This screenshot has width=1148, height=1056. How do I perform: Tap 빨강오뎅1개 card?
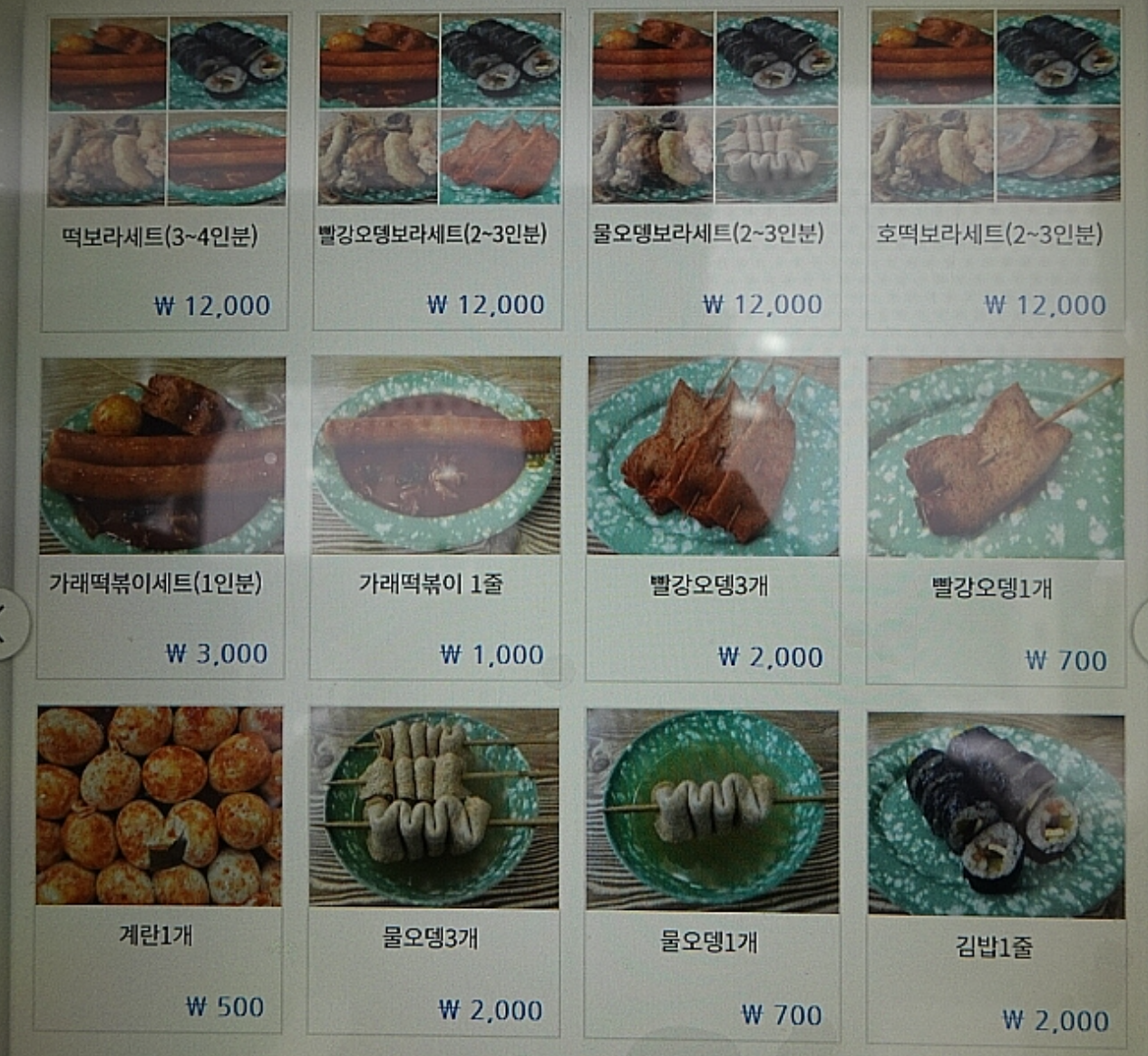[995, 517]
